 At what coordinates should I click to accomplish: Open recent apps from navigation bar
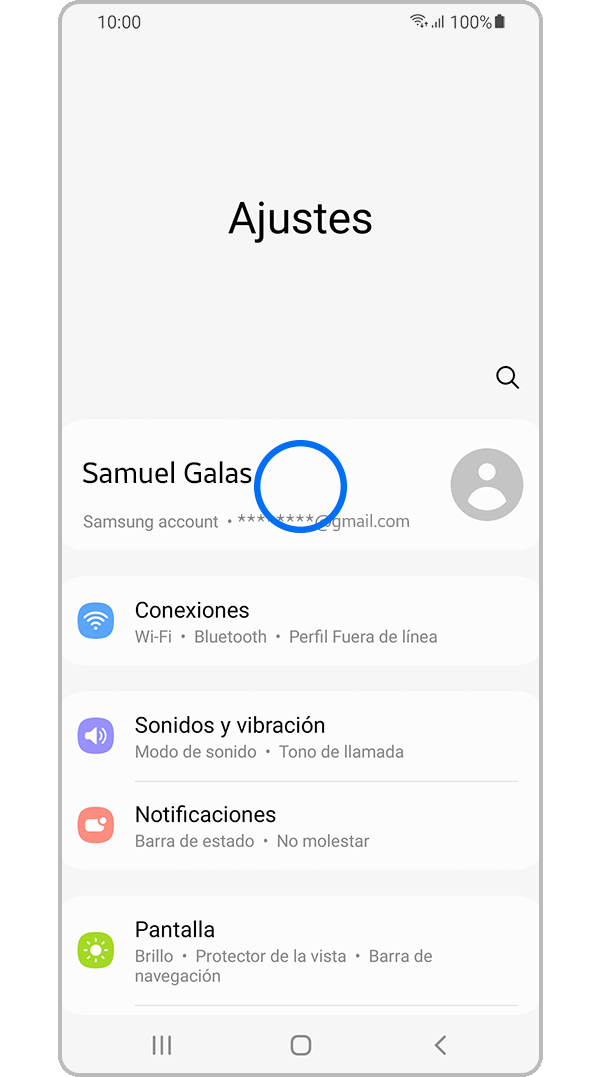coord(161,1045)
